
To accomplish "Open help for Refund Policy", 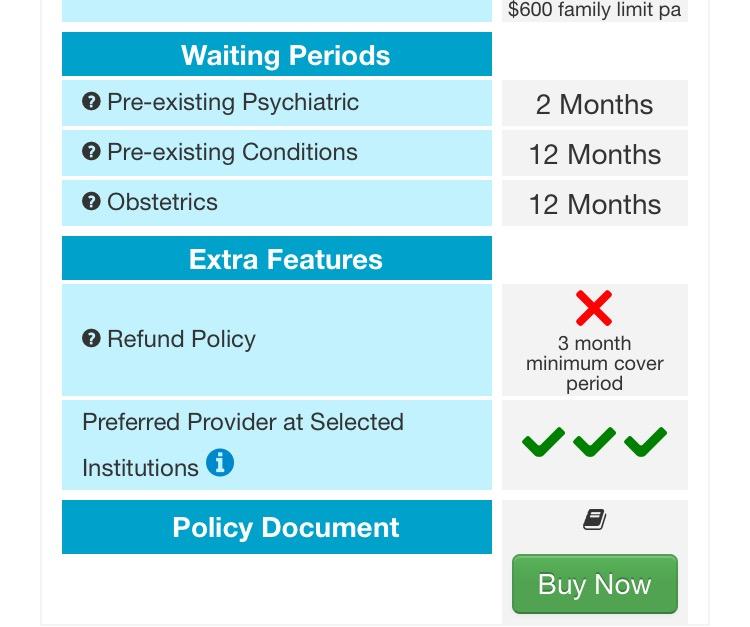I will click(x=91, y=339).
